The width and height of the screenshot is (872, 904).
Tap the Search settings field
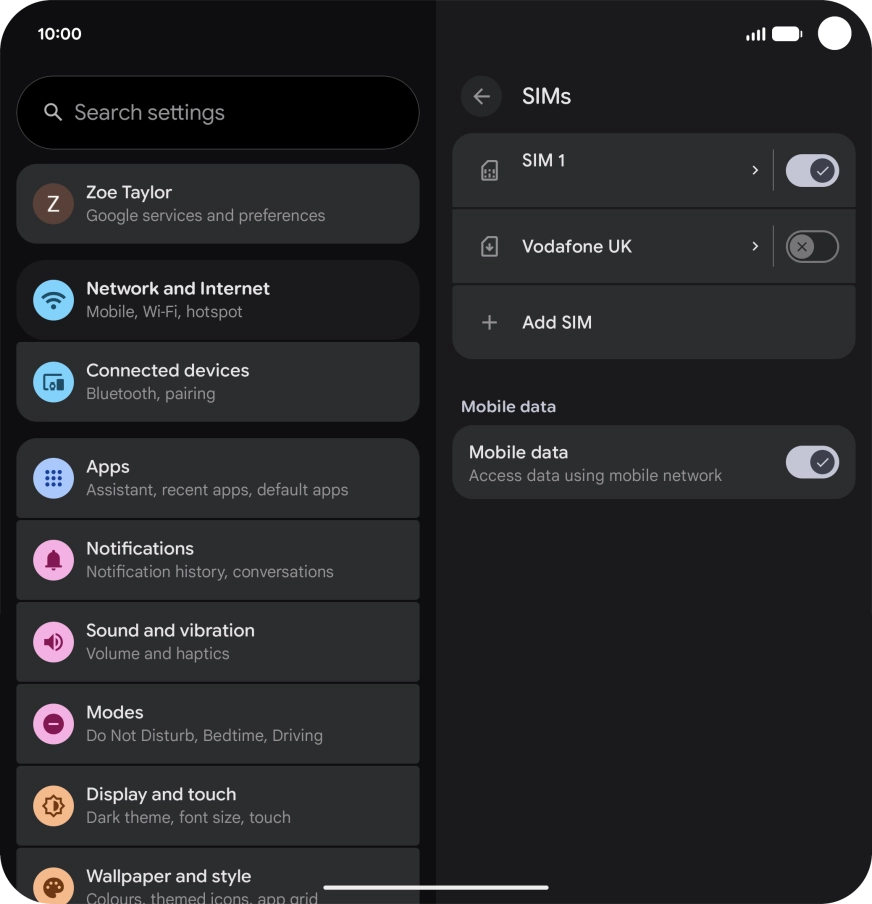tap(218, 113)
